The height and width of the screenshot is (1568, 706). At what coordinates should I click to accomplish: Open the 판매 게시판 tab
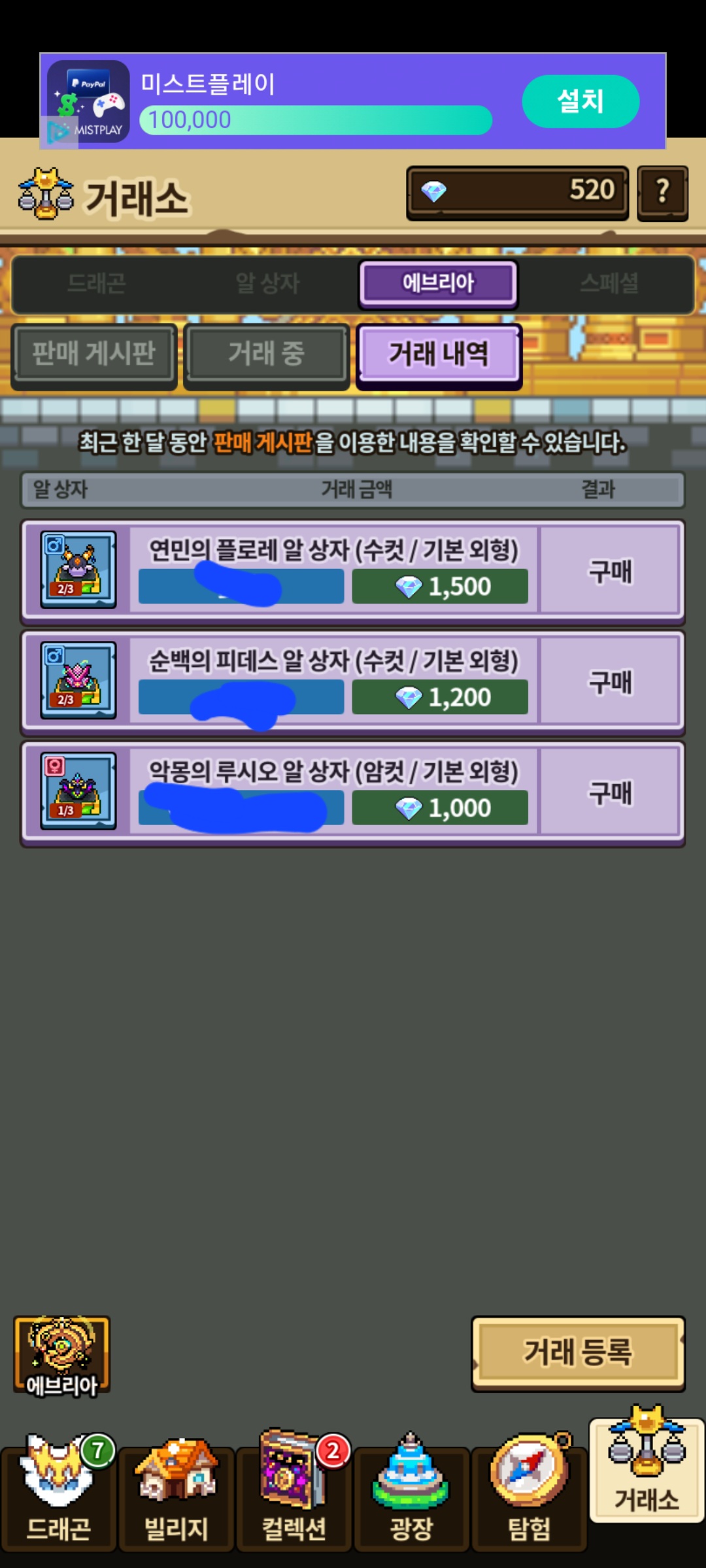coord(94,354)
